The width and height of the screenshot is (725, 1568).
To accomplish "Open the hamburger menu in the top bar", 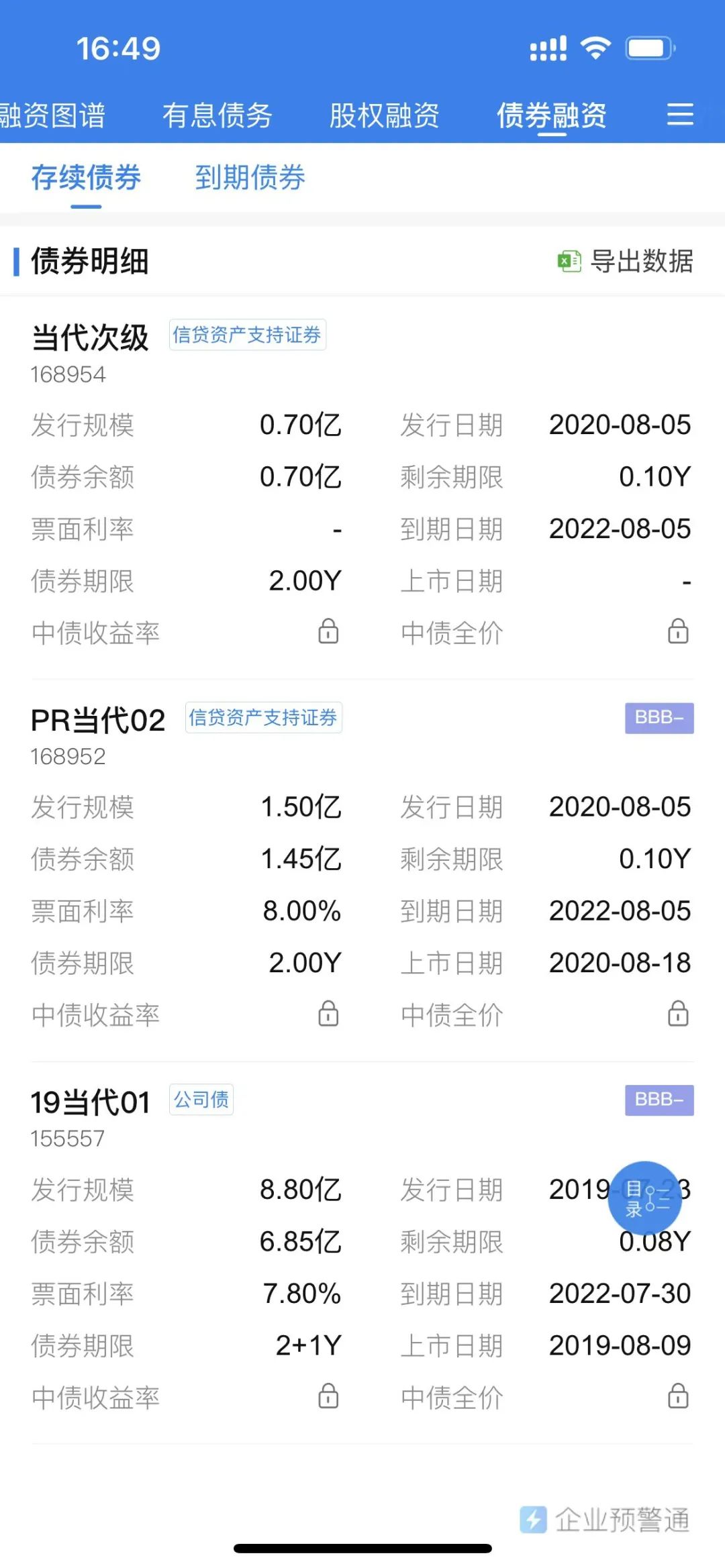I will click(680, 115).
